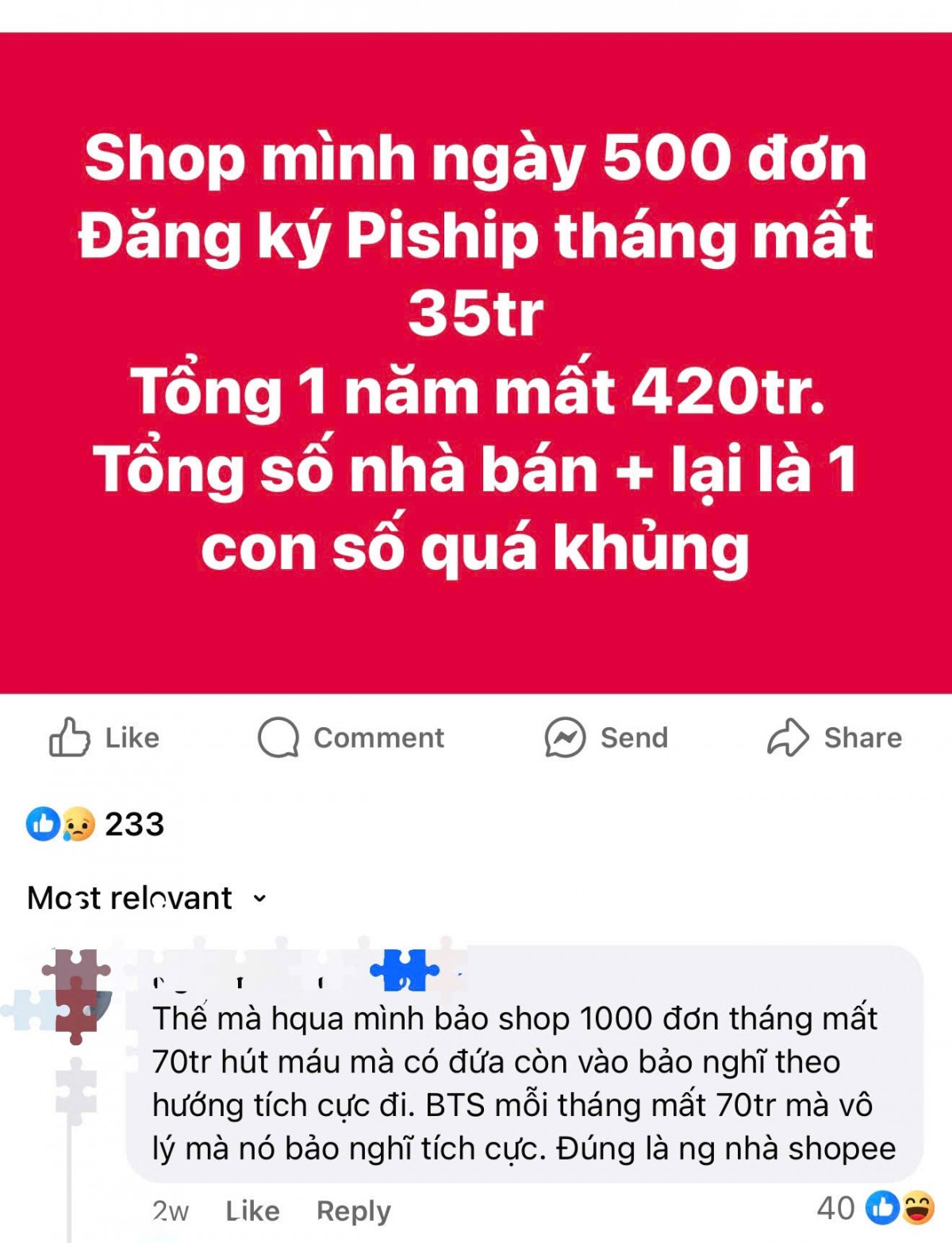This screenshot has height=1243, width=952.
Task: View the 233 post reactions
Action: point(95,824)
